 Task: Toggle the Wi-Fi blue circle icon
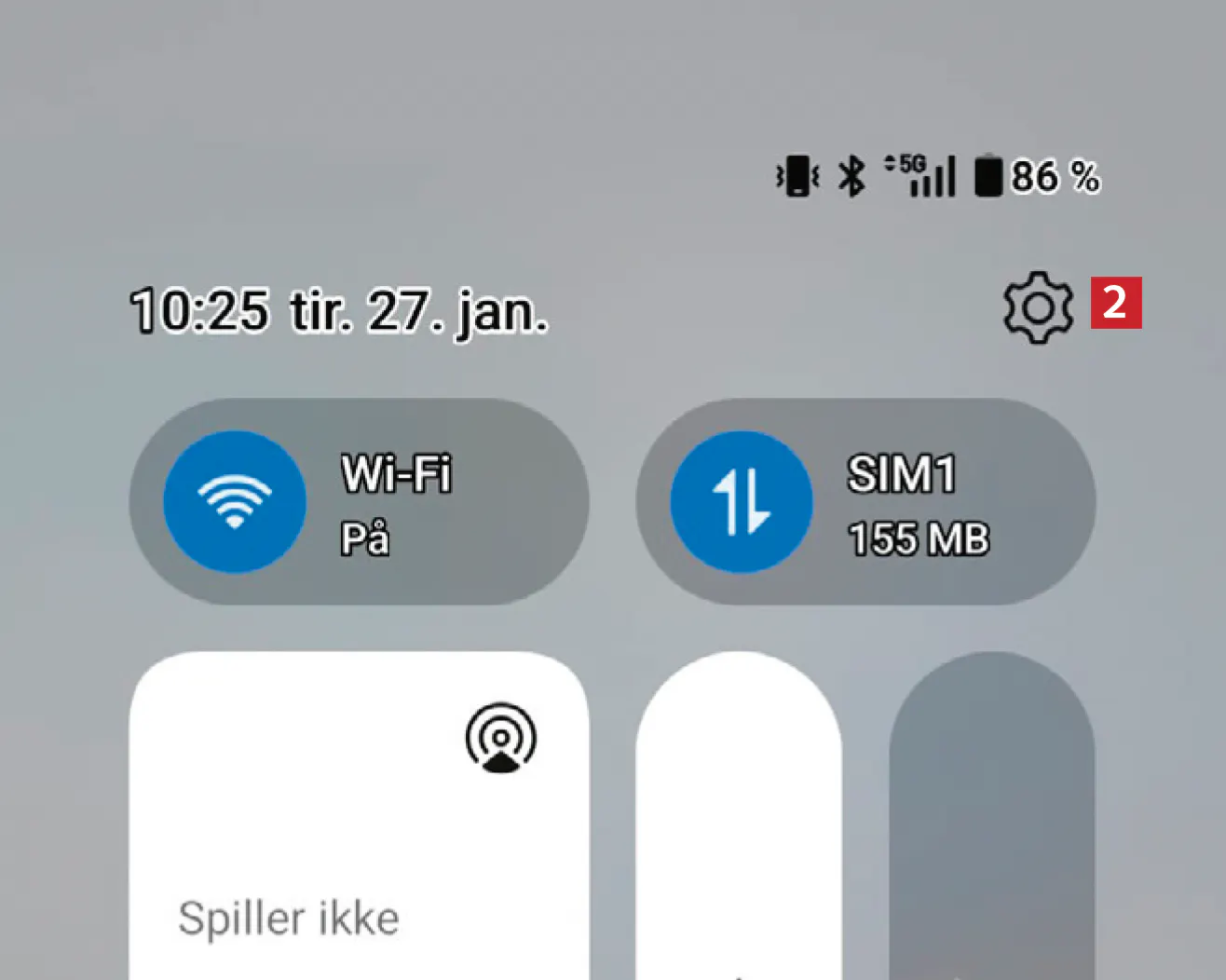235,502
